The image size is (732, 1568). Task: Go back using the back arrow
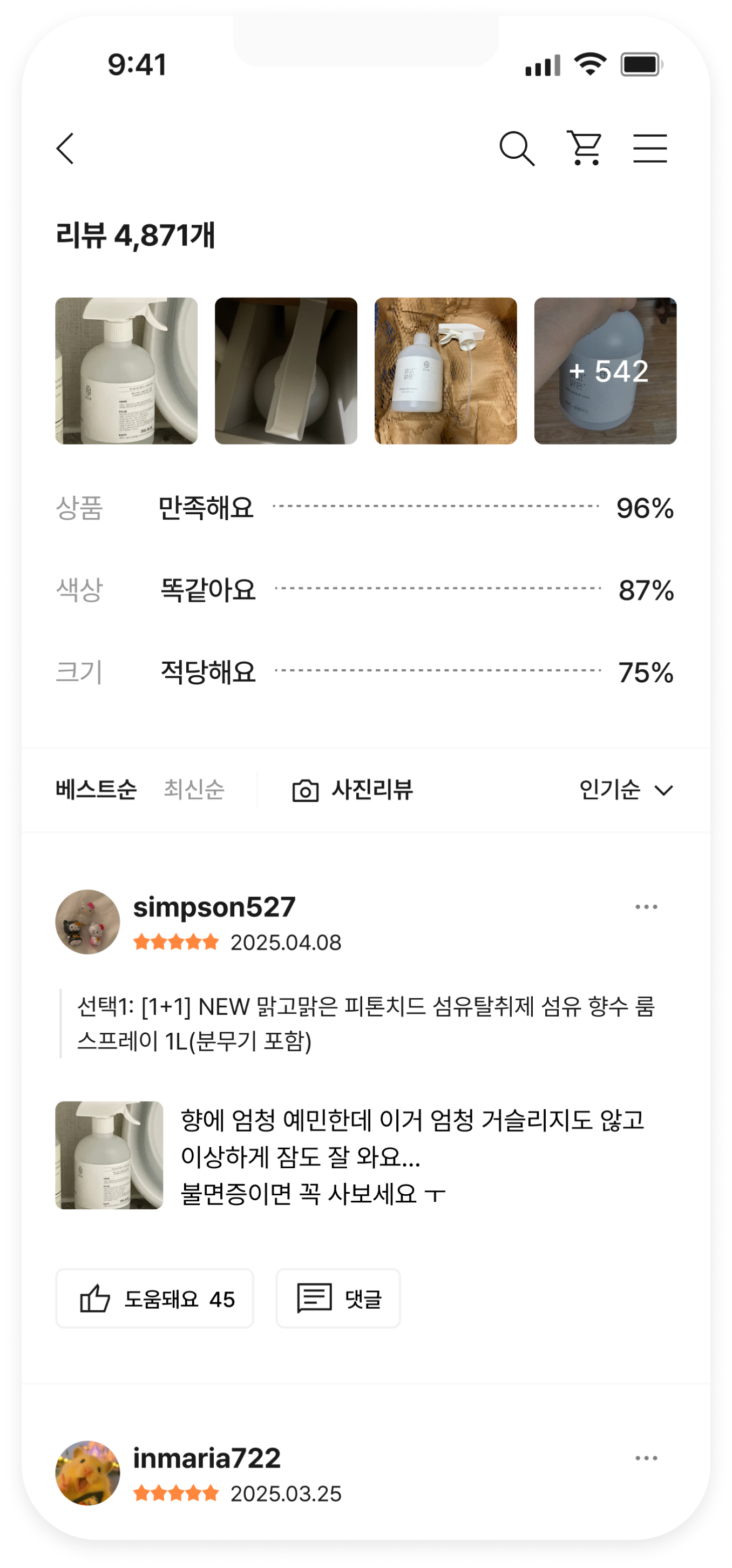coord(66,149)
